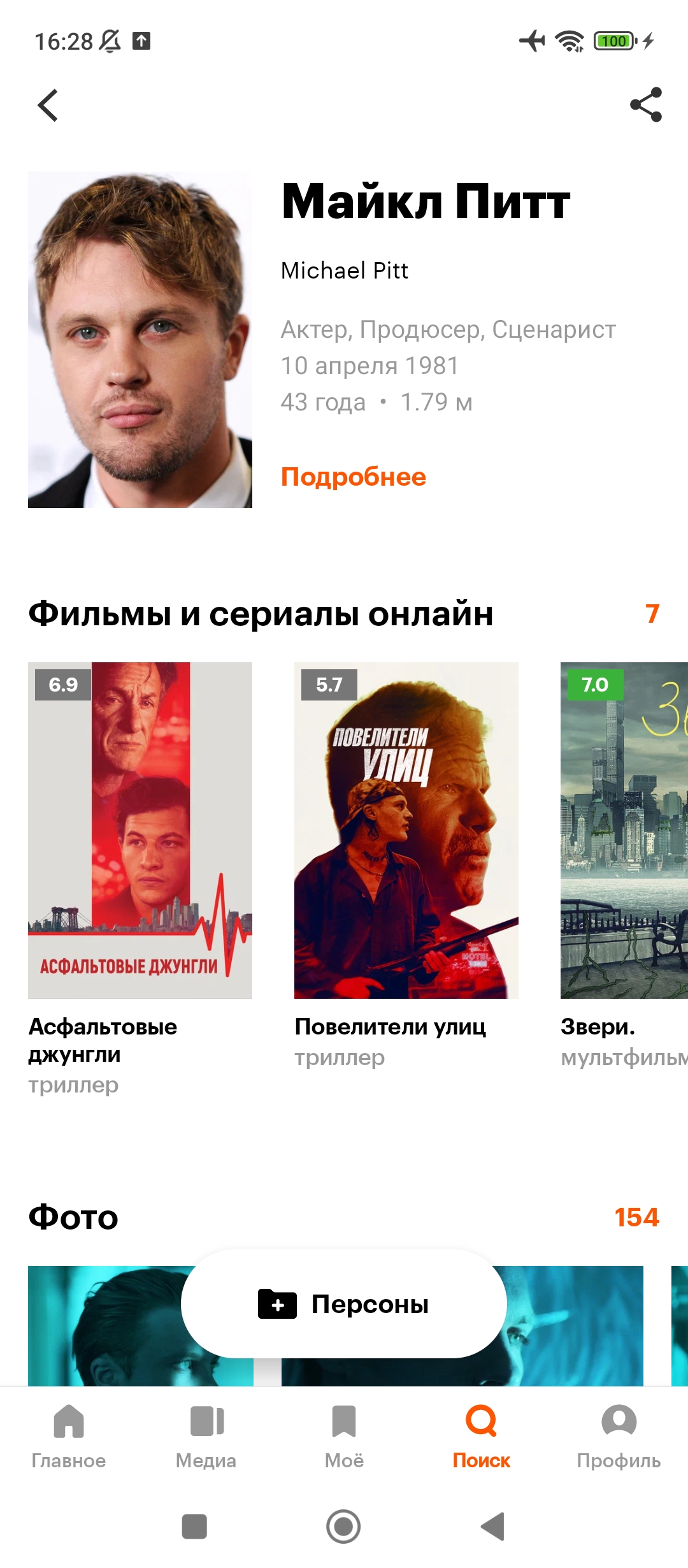This screenshot has height=1568, width=688.
Task: Switch to the Профиль tab
Action: [619, 1437]
